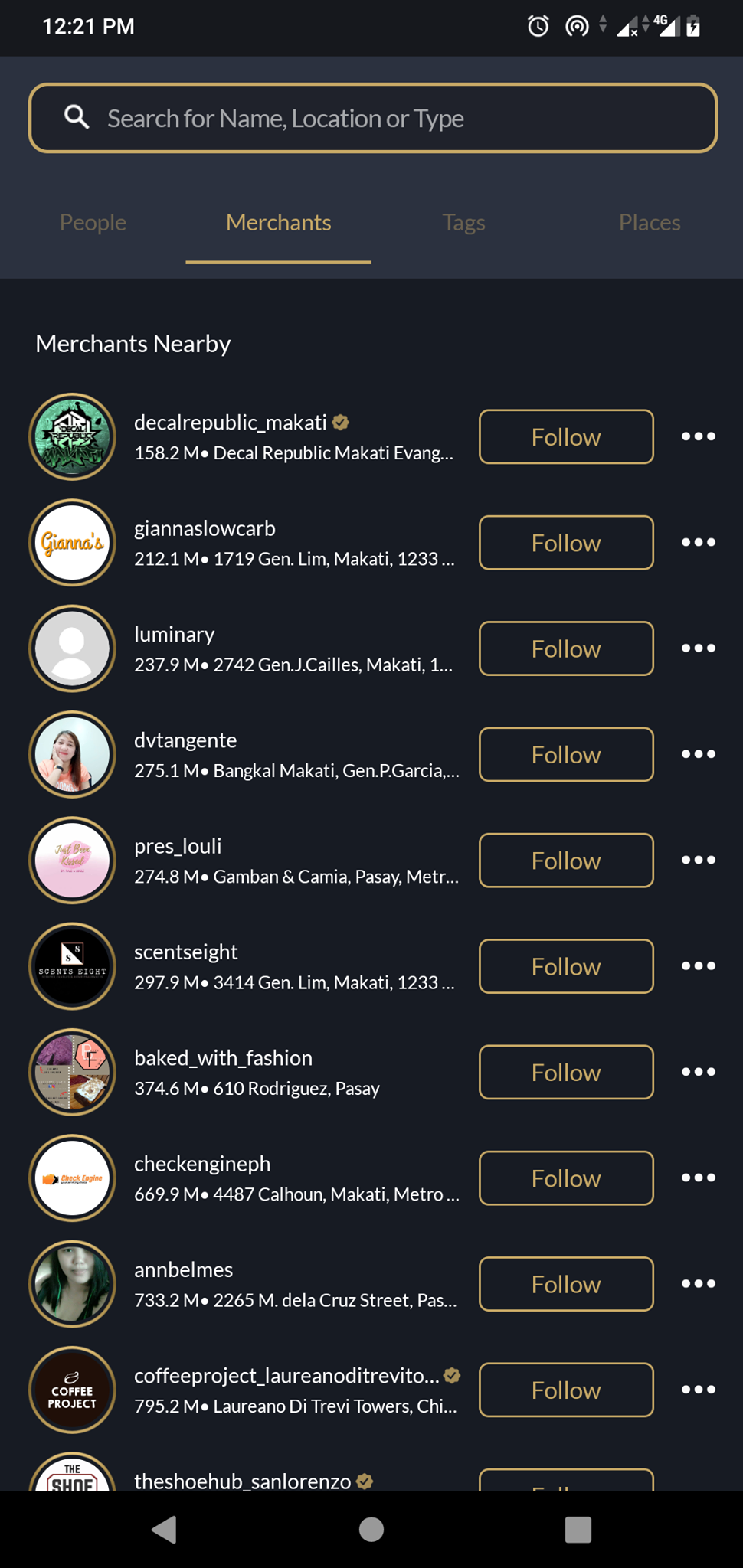This screenshot has height=1568, width=743.
Task: Switch to the Tags tab
Action: [x=463, y=222]
